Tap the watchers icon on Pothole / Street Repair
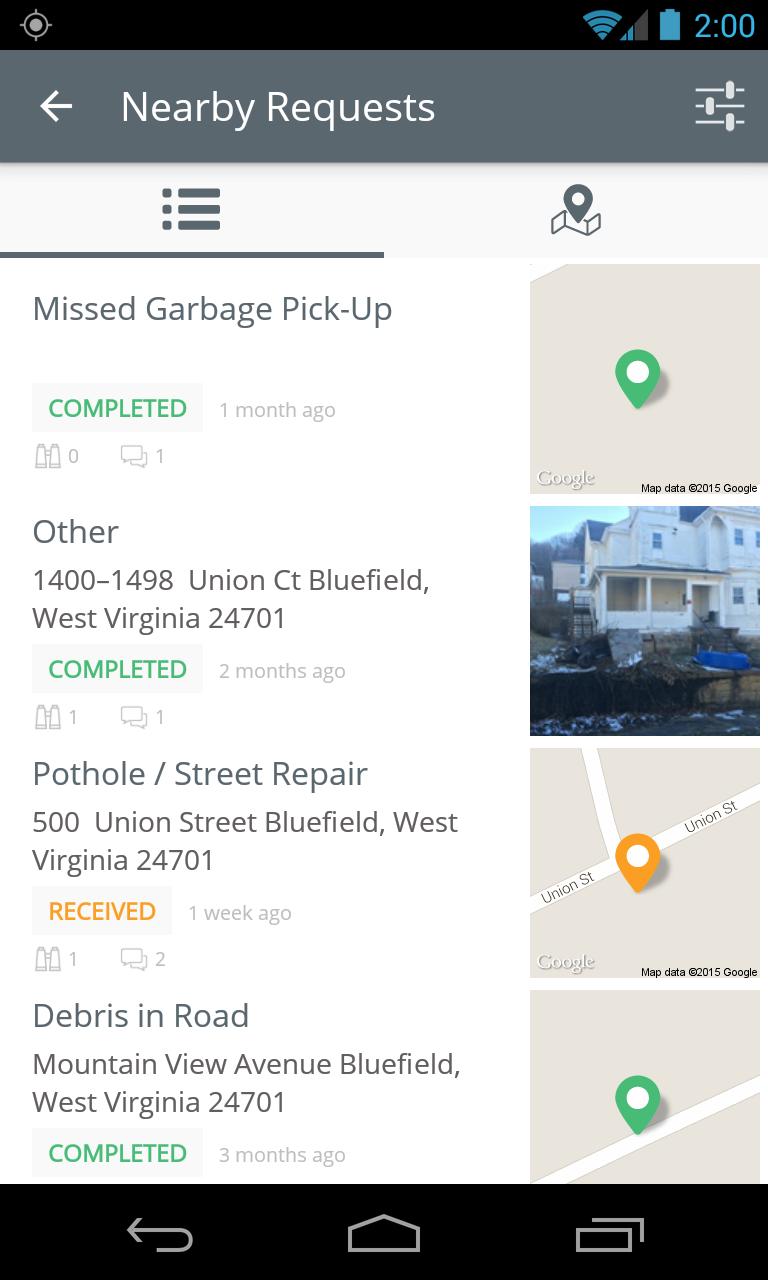The image size is (768, 1280). [47, 958]
